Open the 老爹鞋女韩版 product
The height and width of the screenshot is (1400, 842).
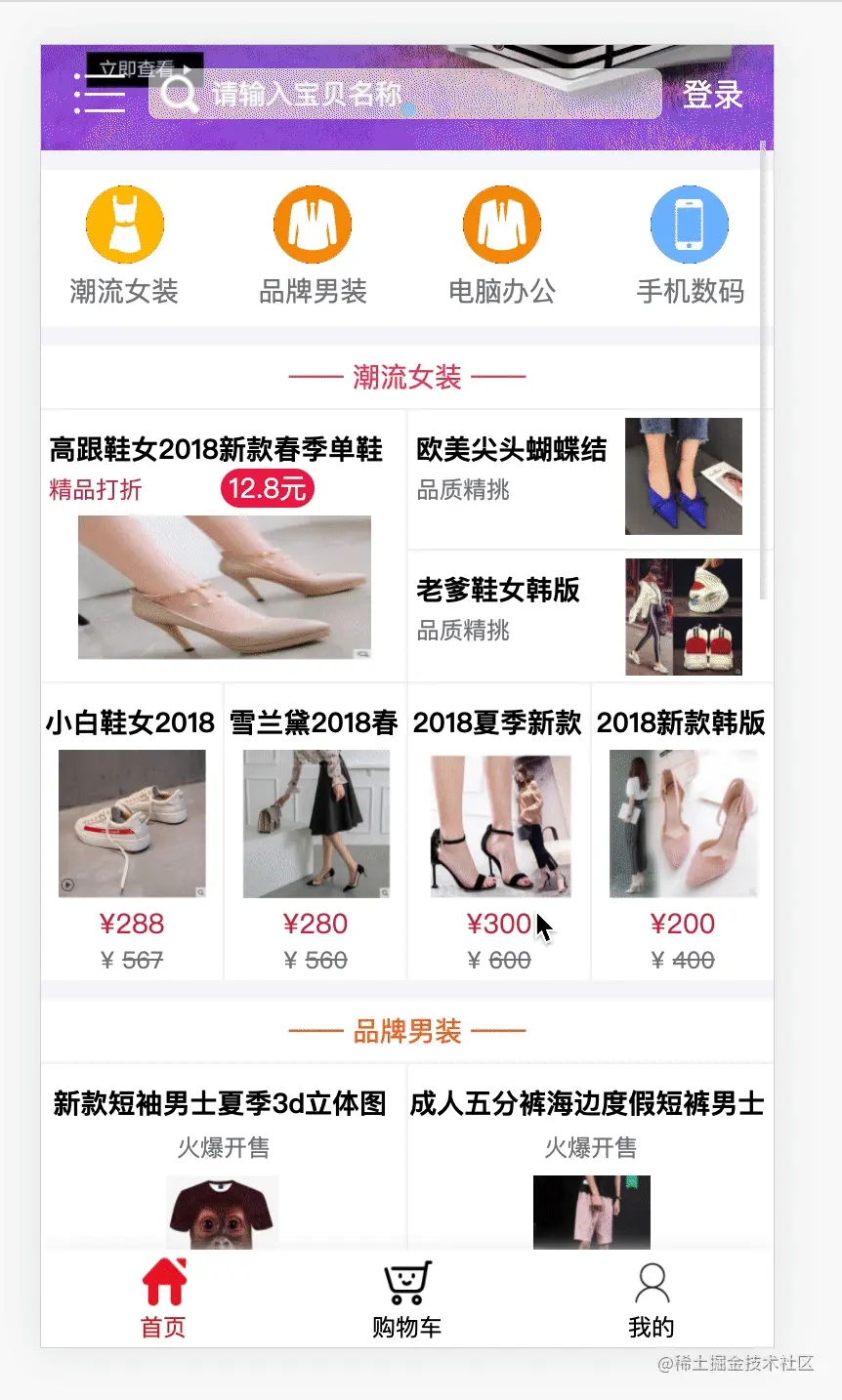coord(589,616)
